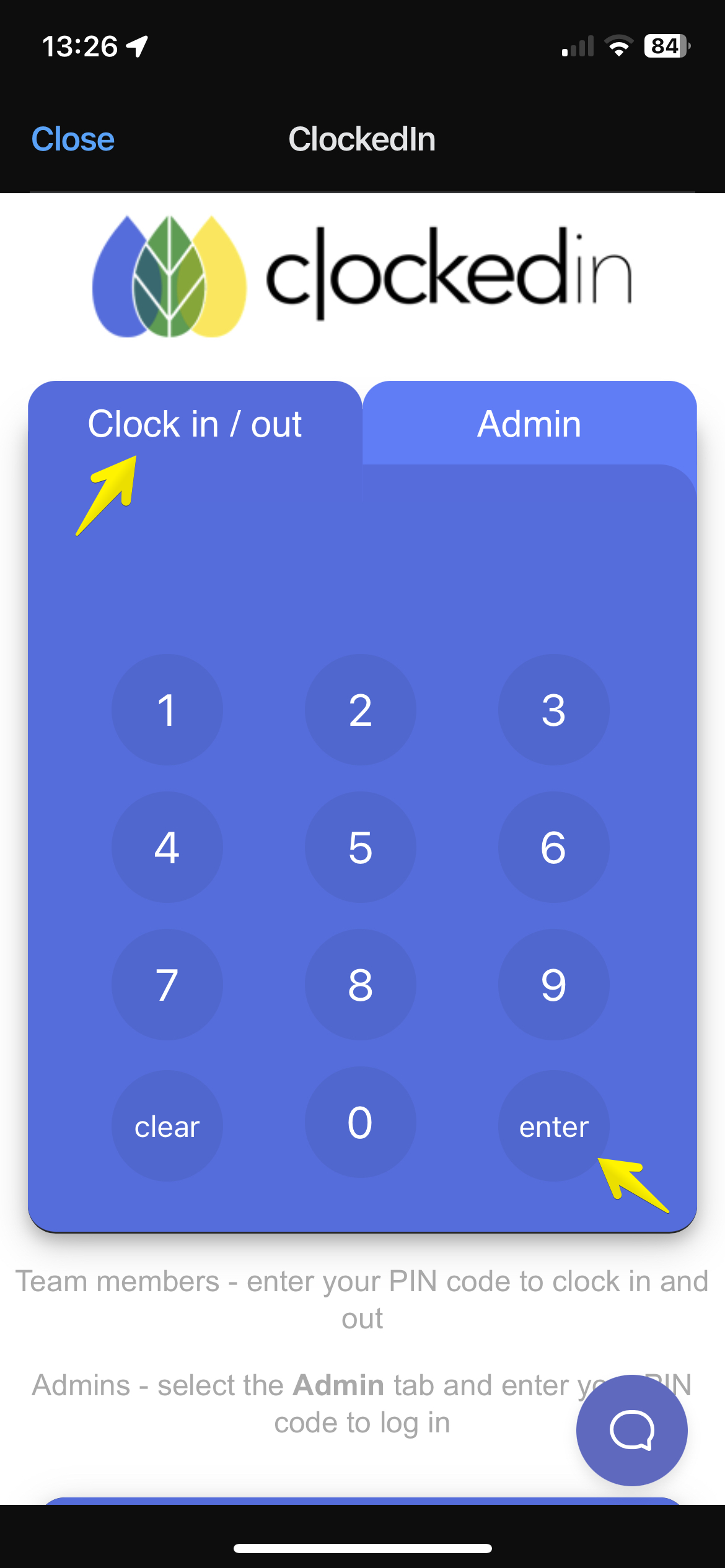Tap the number 7 key
725x1568 pixels.
pos(166,986)
